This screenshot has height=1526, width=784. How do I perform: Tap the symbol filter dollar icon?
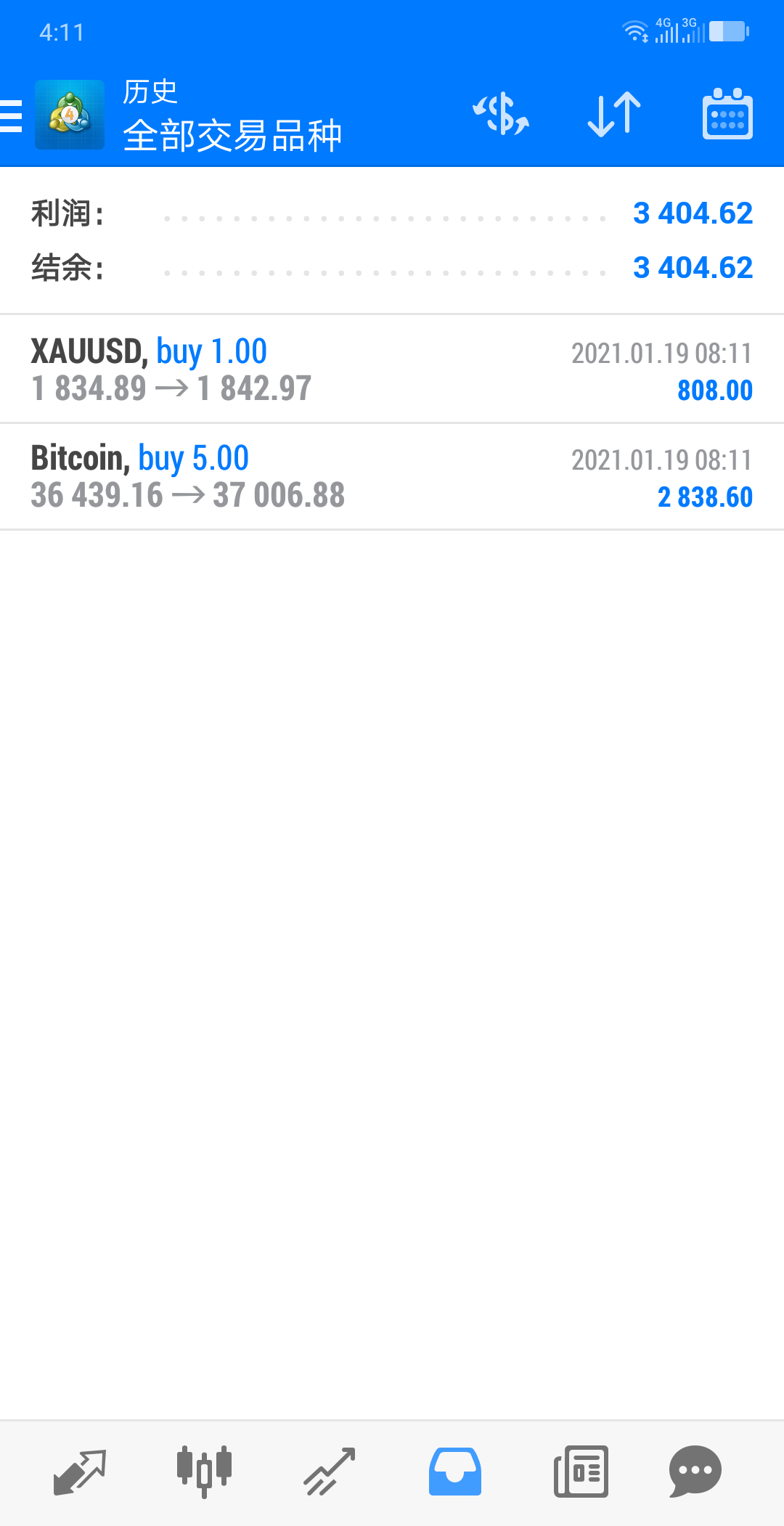(x=501, y=114)
